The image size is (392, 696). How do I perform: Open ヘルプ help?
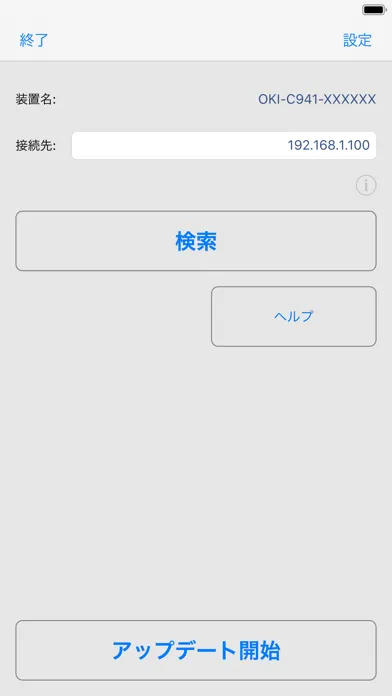click(293, 316)
